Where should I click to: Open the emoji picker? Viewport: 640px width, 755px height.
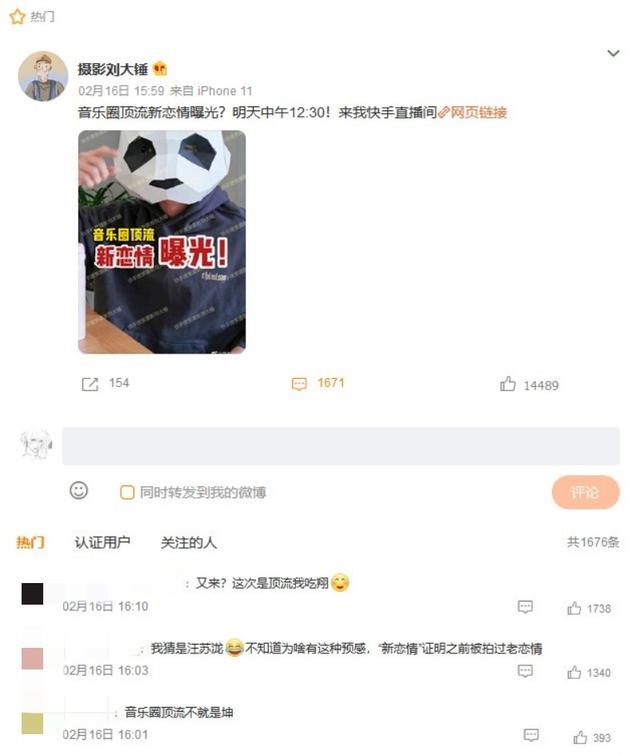pyautogui.click(x=79, y=491)
